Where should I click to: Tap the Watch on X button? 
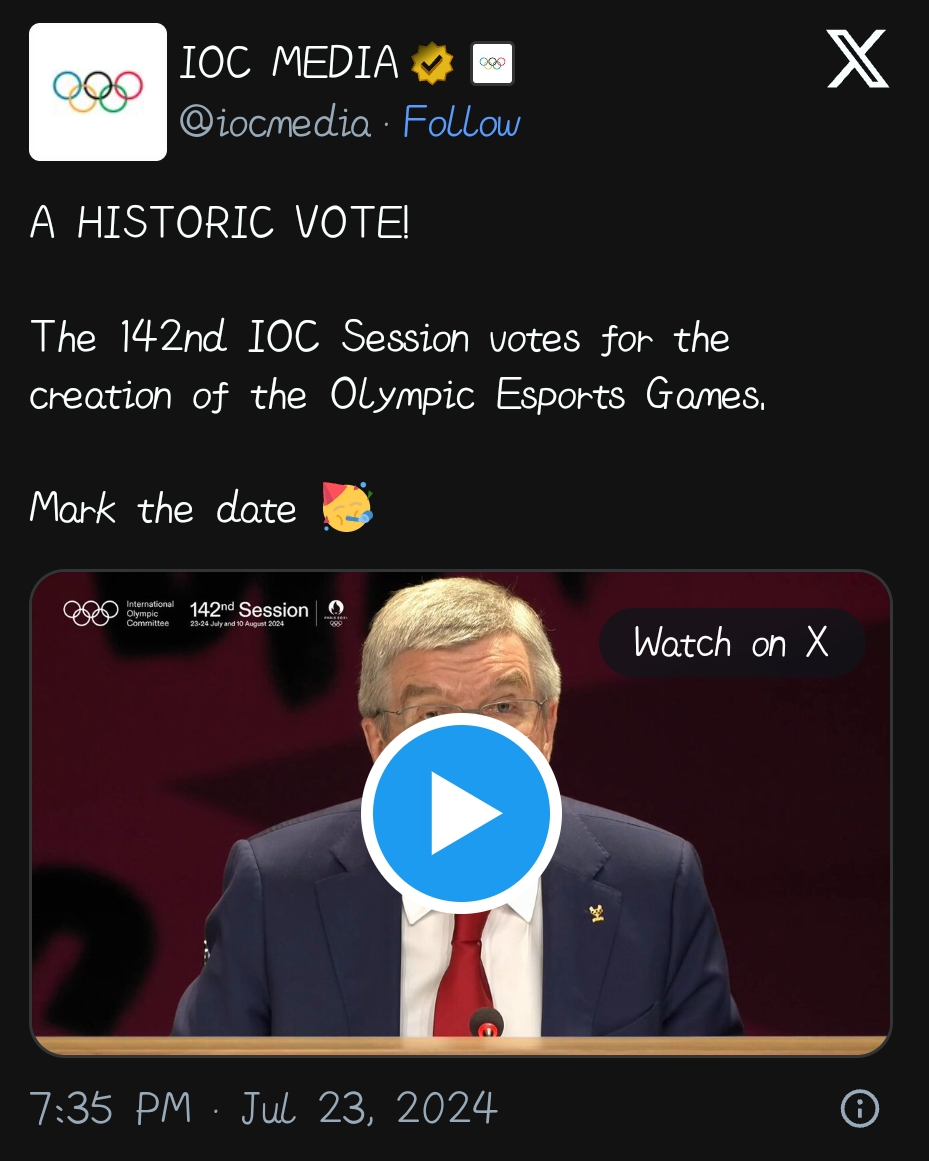[x=731, y=643]
